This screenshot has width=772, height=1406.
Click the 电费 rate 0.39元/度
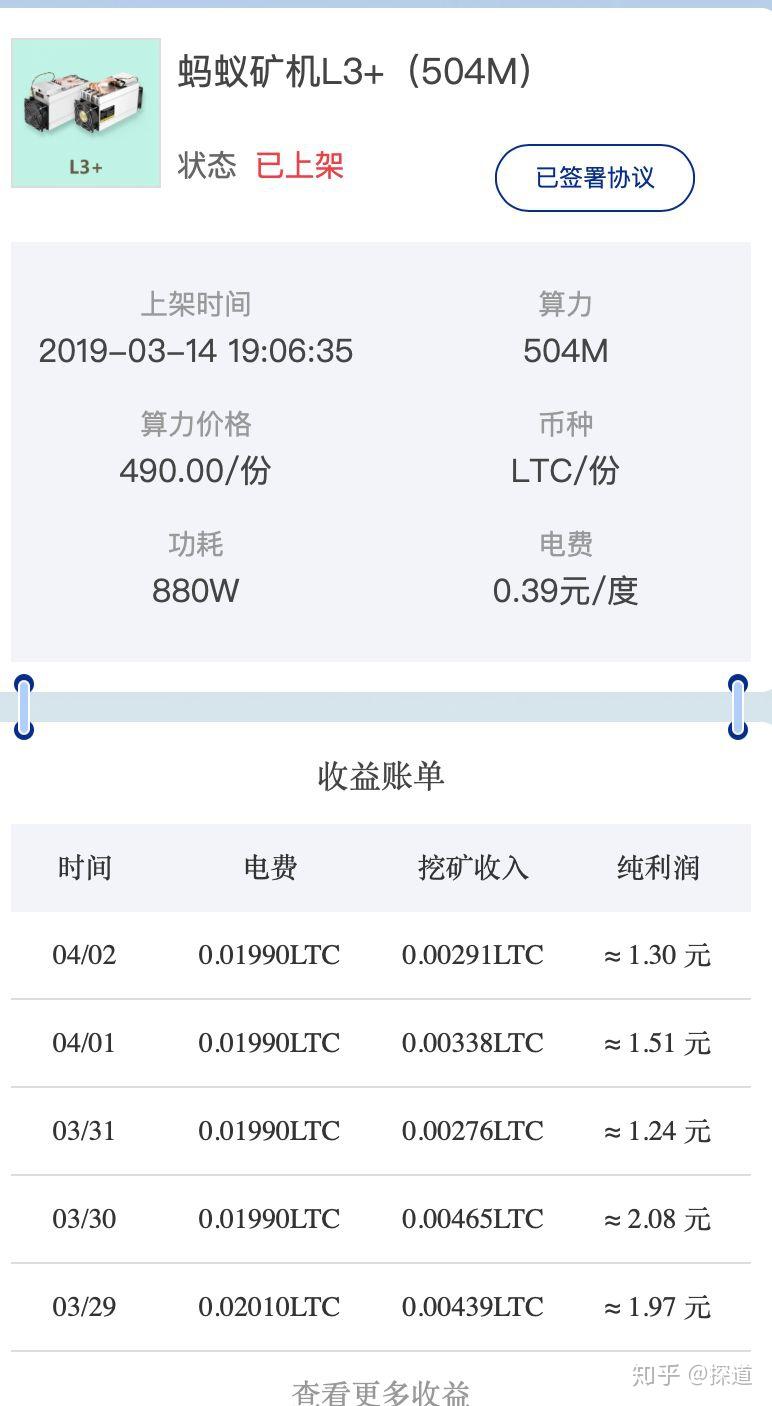click(564, 590)
